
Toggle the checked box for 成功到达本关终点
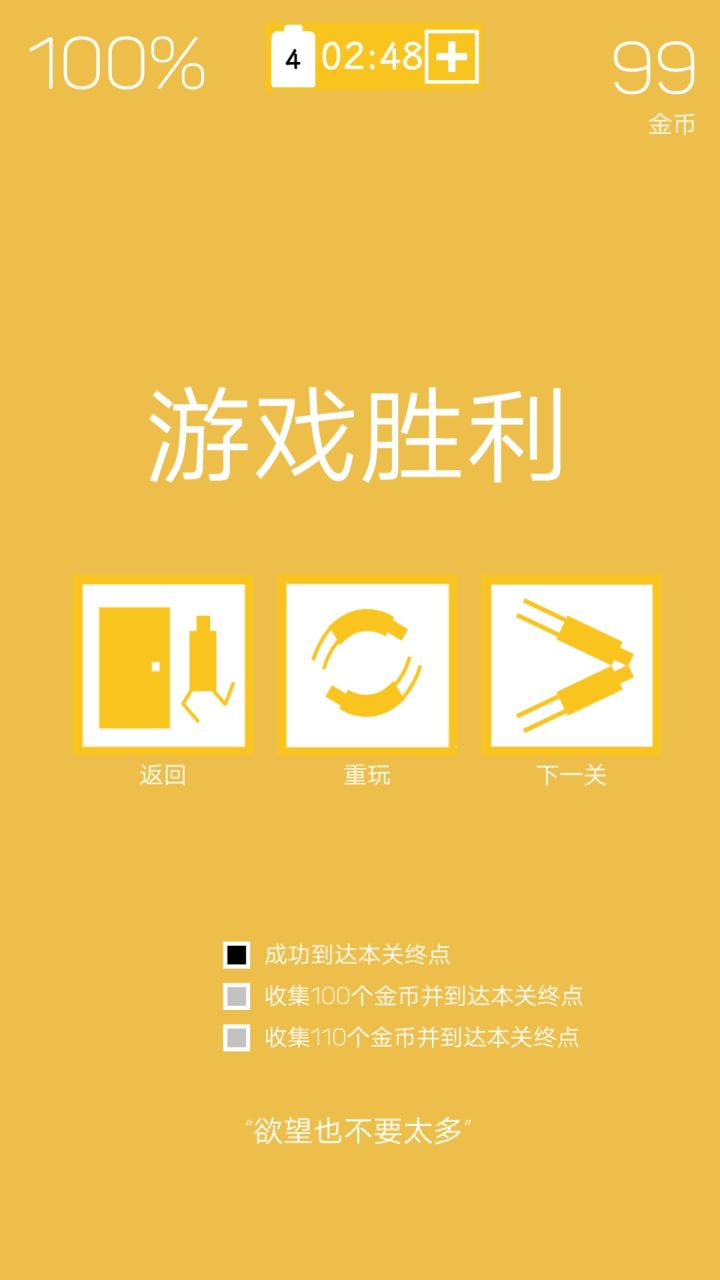click(237, 955)
